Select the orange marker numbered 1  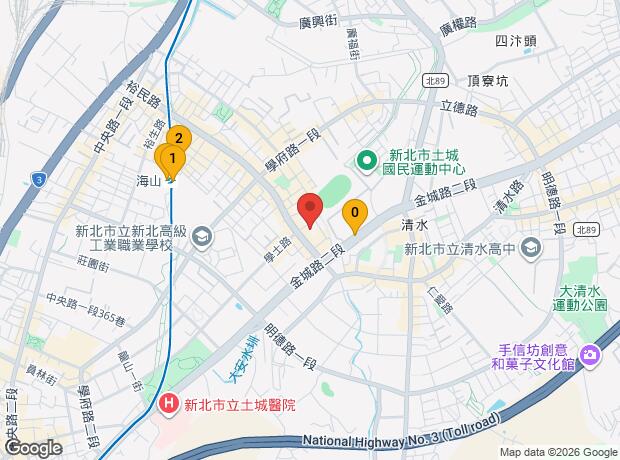[172, 159]
